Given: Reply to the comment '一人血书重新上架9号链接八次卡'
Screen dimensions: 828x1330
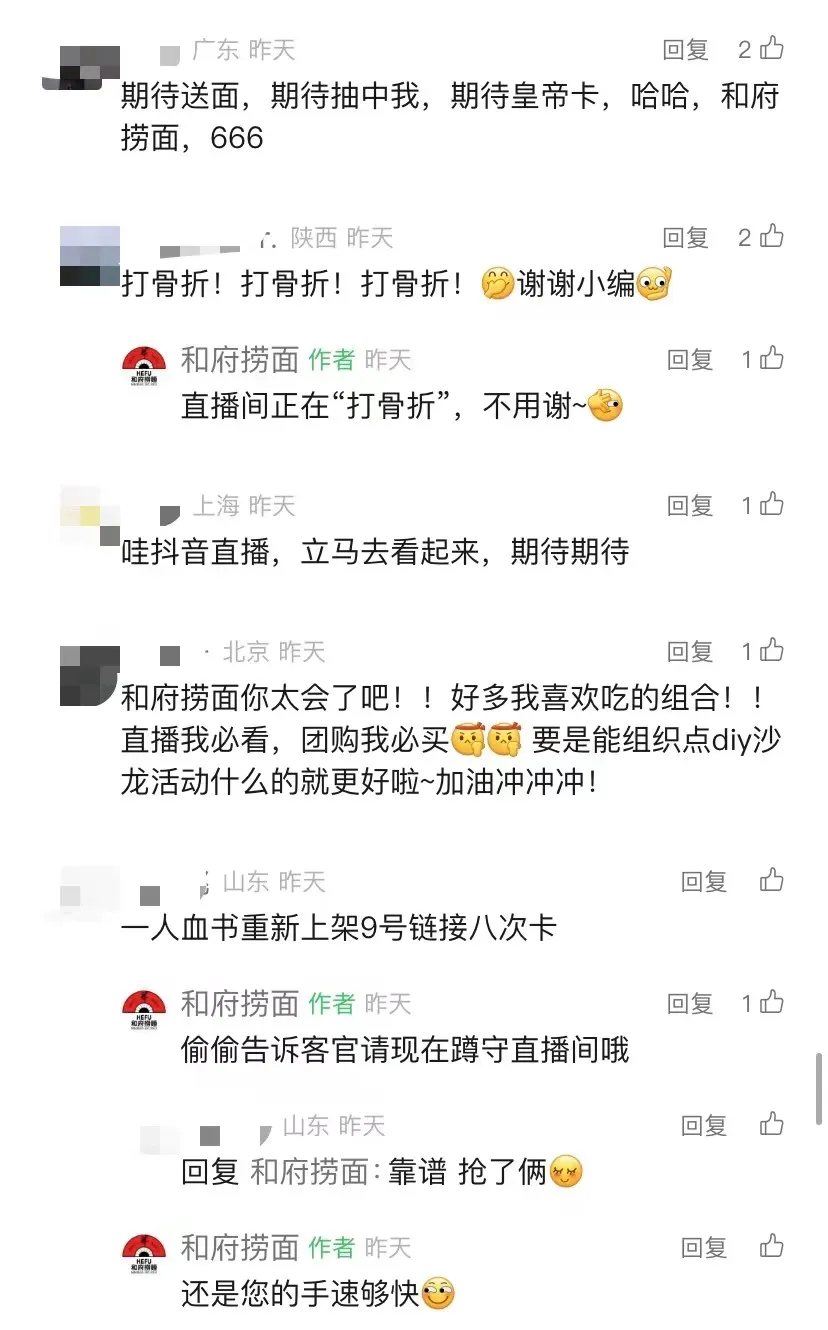Looking at the screenshot, I should tap(704, 881).
